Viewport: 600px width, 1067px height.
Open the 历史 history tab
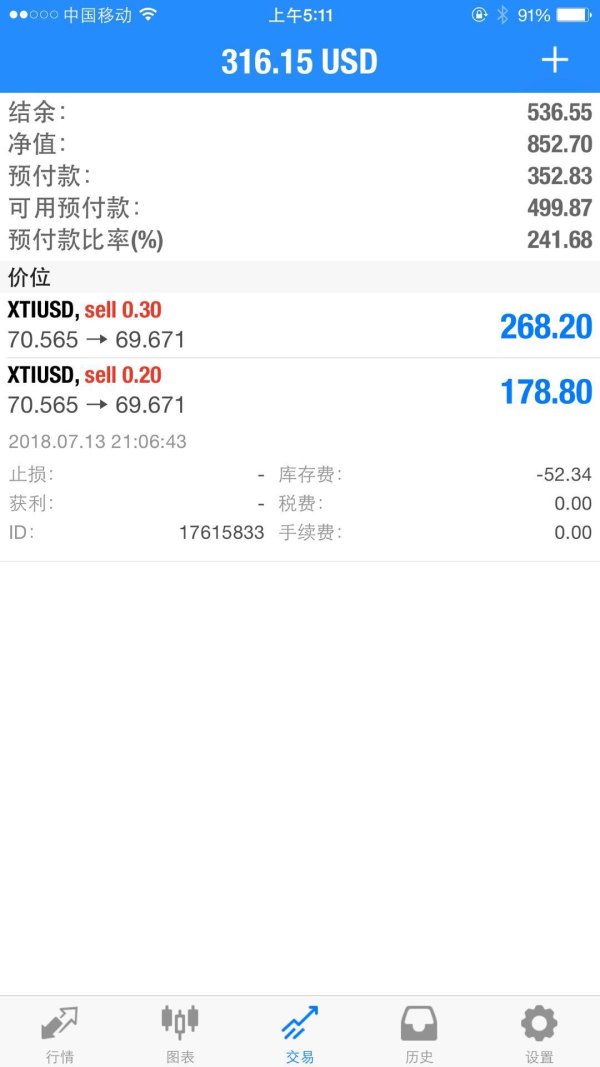[x=419, y=1032]
